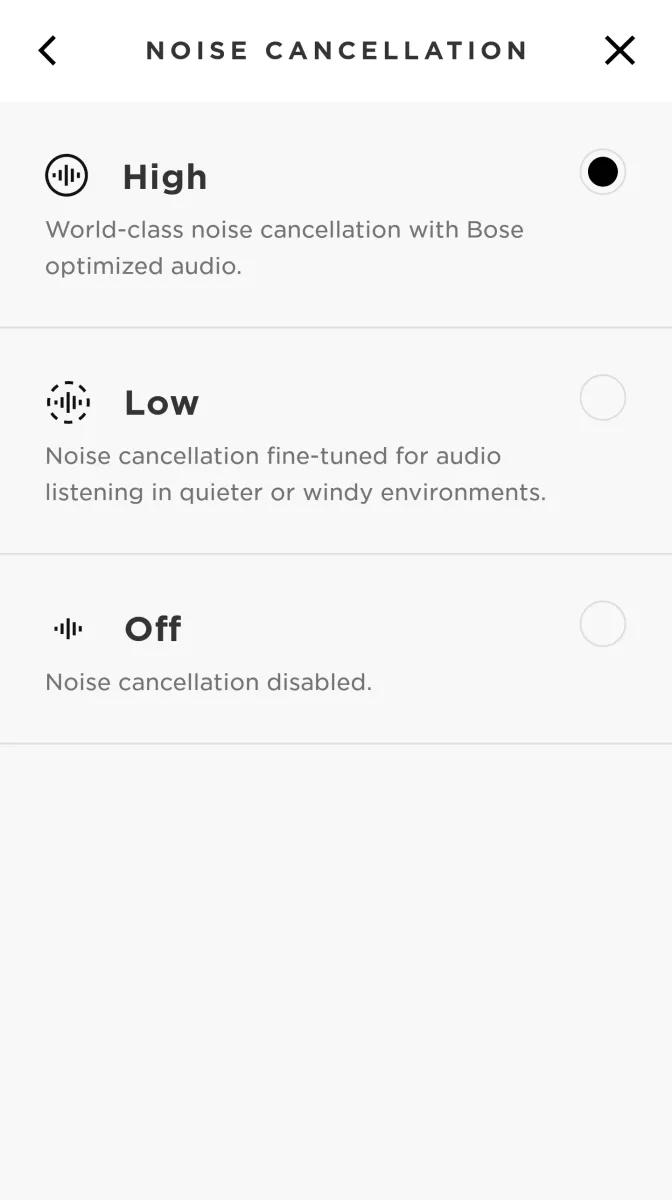Viewport: 672px width, 1200px height.
Task: Select High noise cancellation
Action: tap(602, 172)
